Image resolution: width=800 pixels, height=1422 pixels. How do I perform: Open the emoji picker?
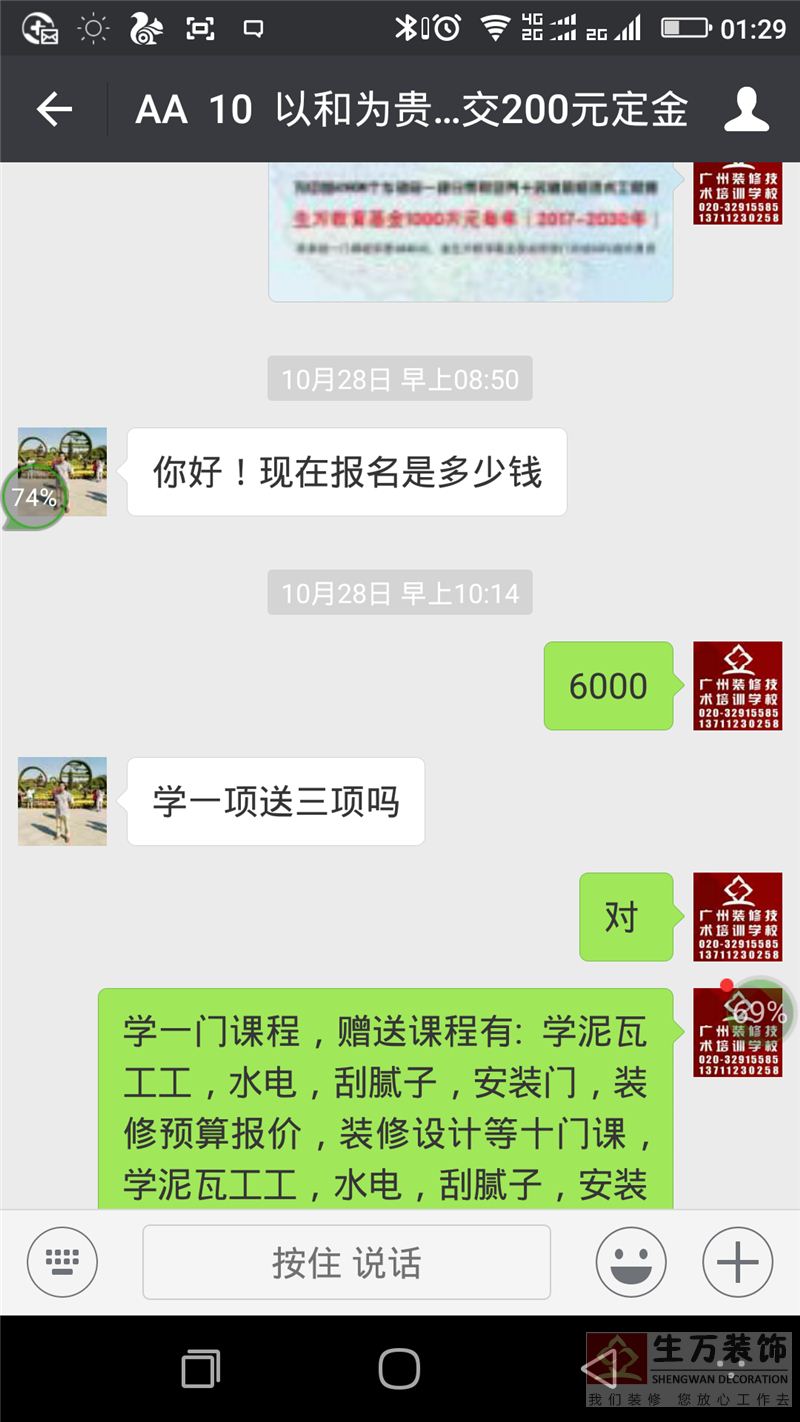(631, 1262)
